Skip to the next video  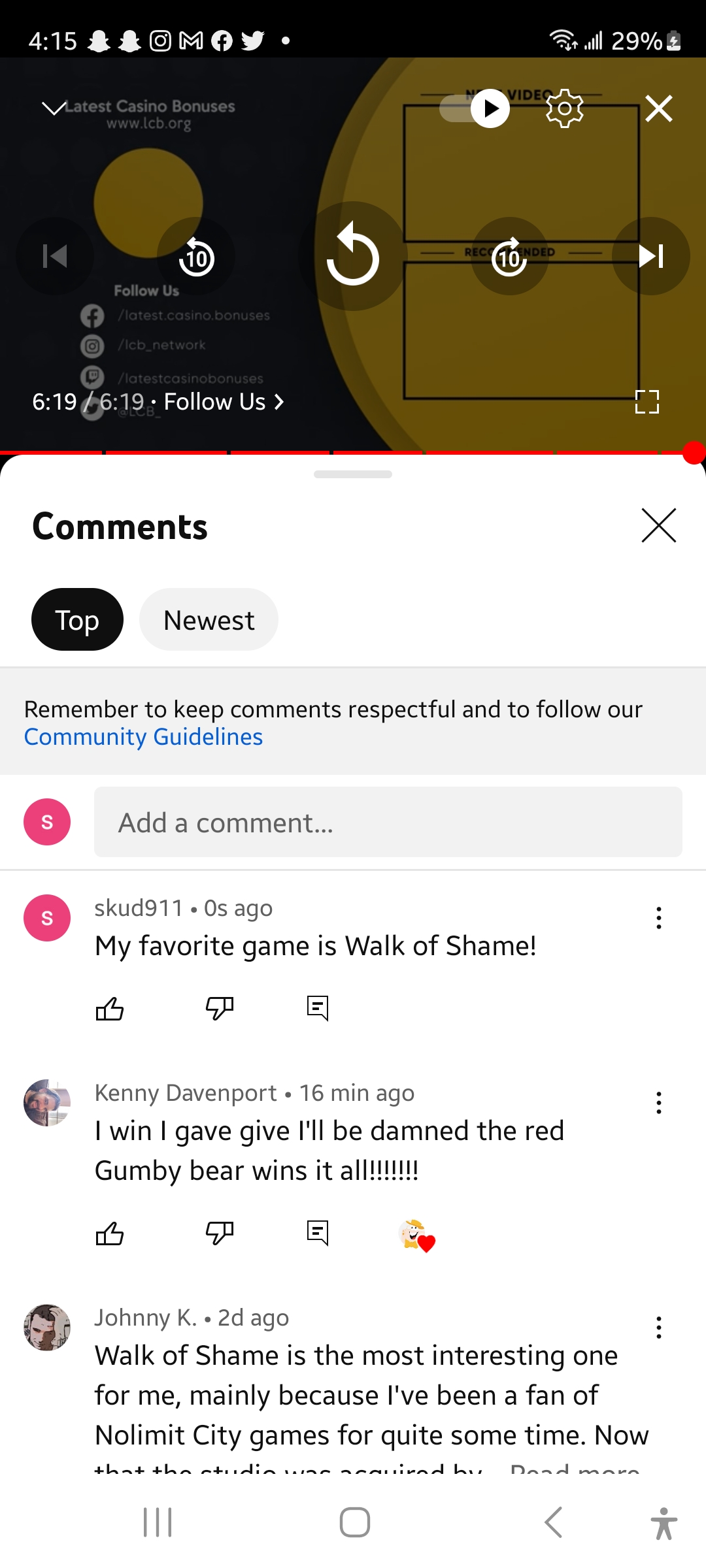click(650, 256)
